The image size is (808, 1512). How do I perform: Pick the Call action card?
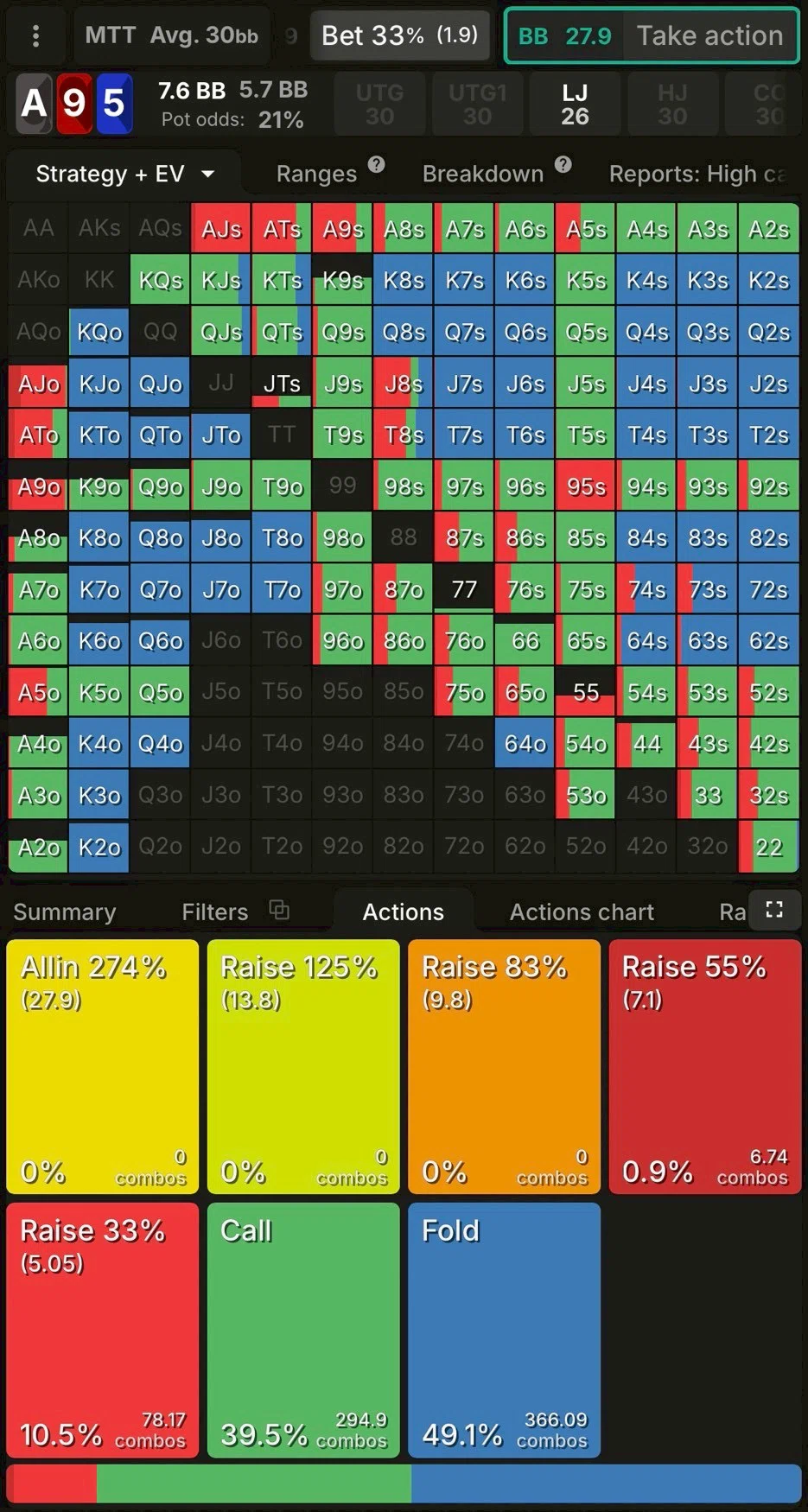pos(303,1330)
